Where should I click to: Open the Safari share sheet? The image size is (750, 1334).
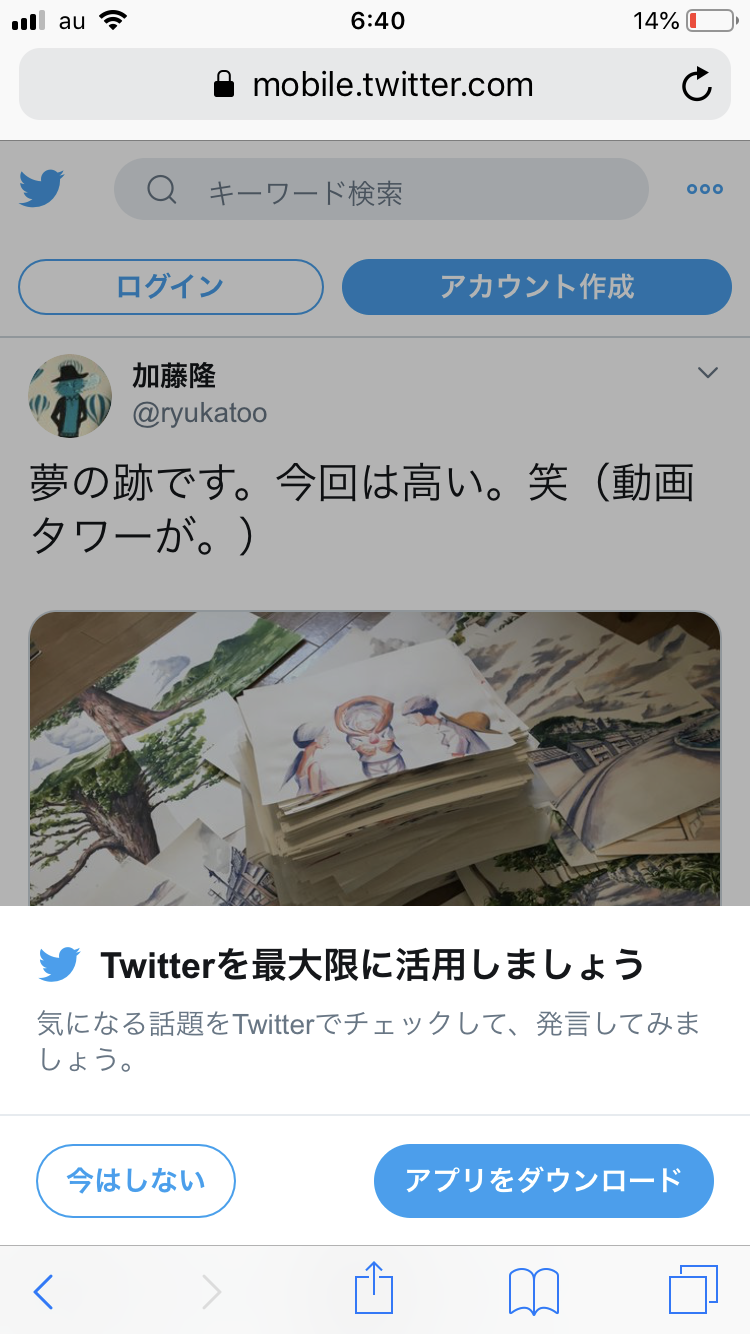click(374, 1288)
